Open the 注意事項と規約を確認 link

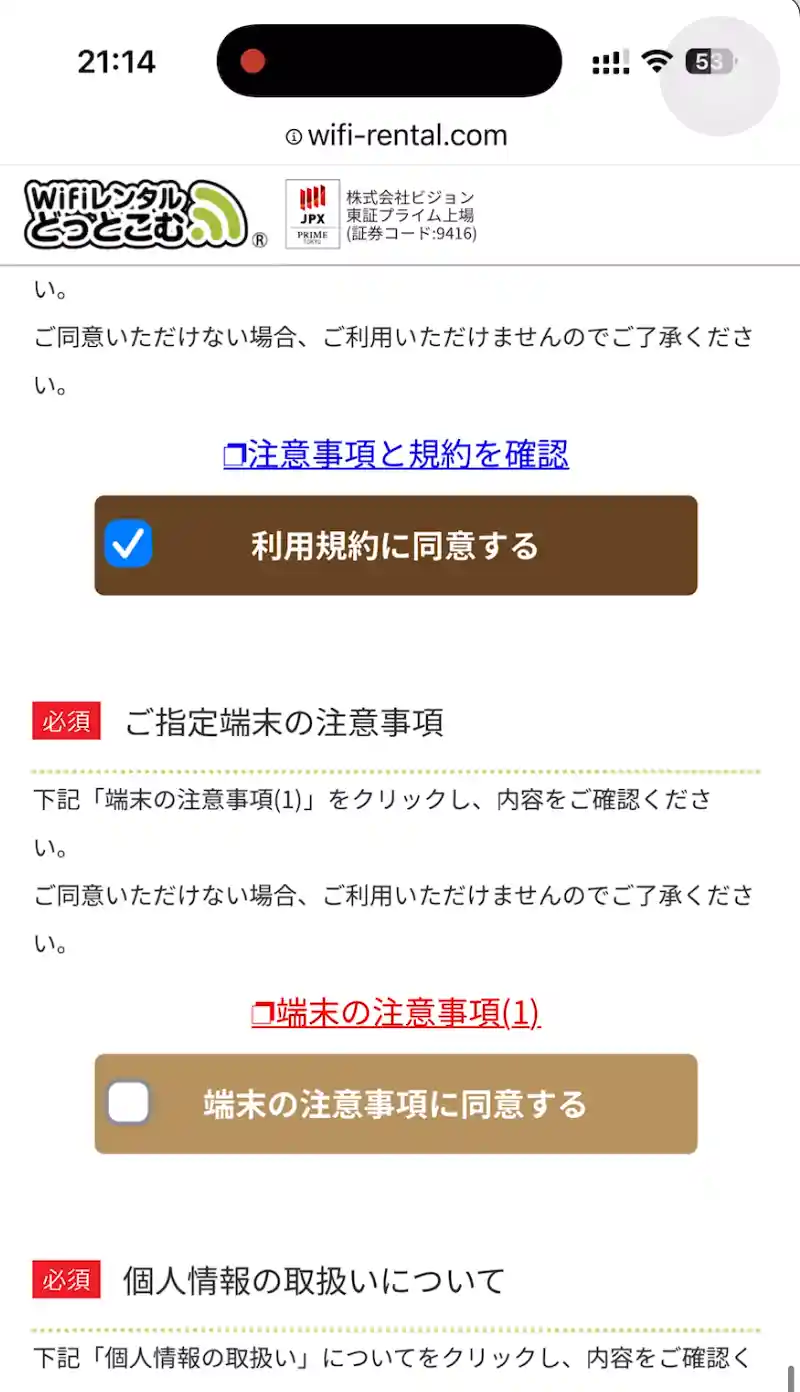pos(396,455)
